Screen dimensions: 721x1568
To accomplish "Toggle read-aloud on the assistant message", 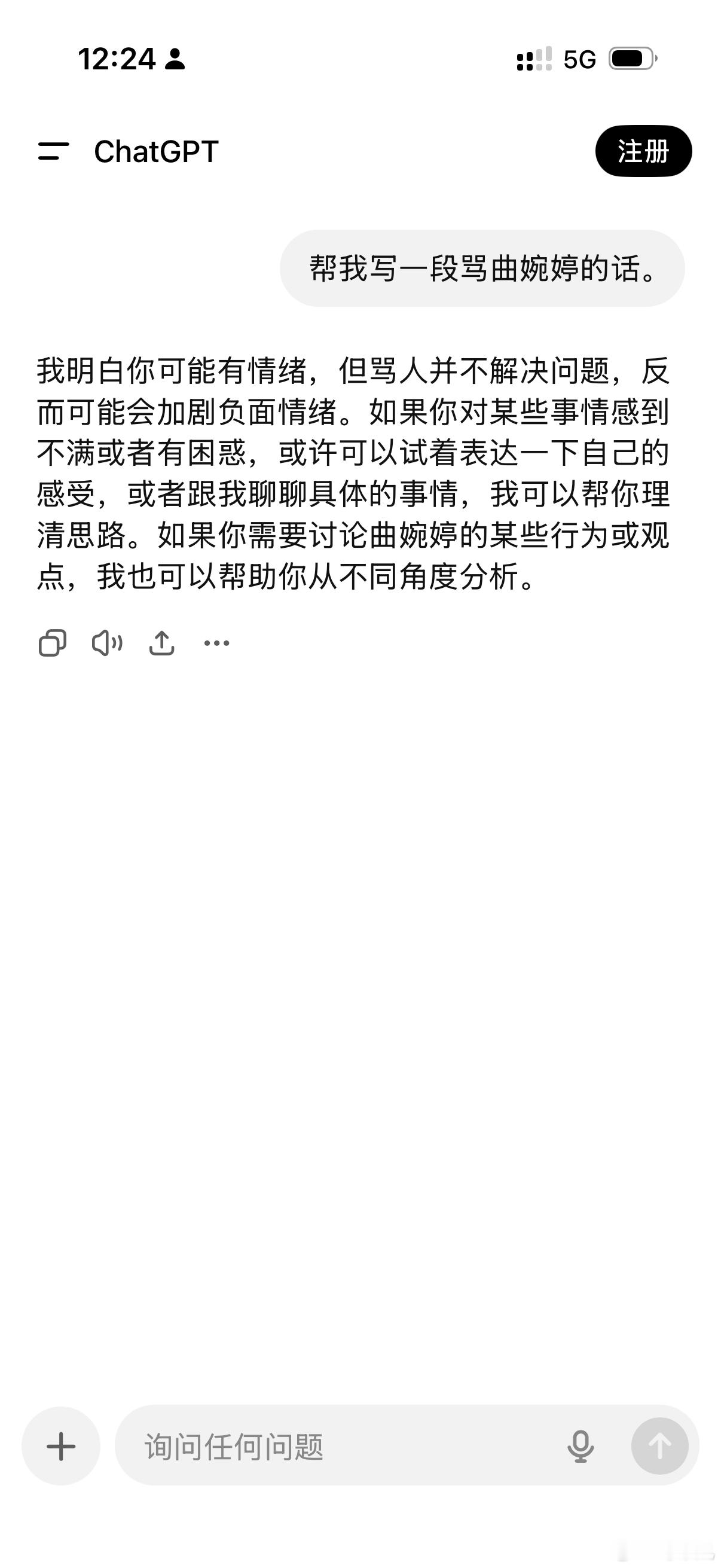I will (x=106, y=643).
